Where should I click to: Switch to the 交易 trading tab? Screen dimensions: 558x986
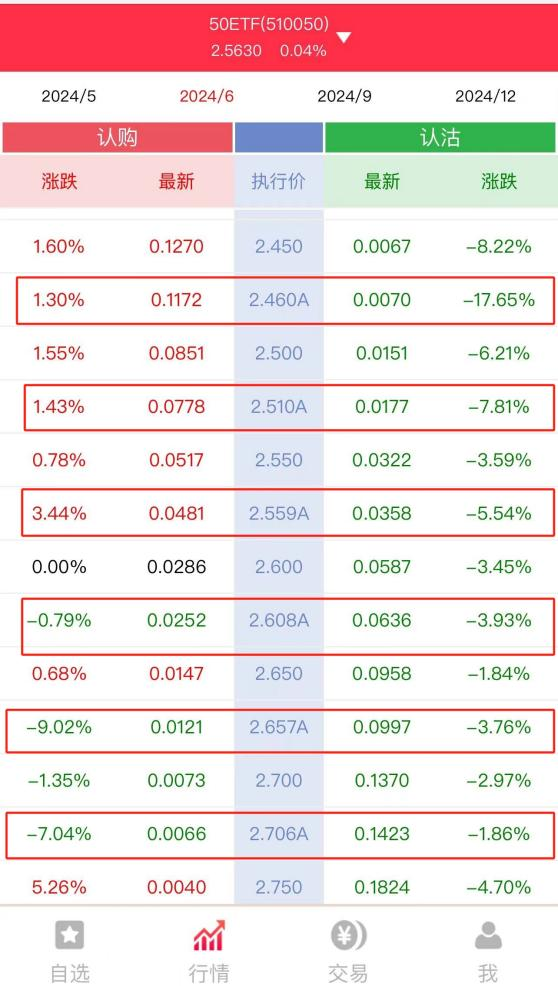tap(348, 950)
